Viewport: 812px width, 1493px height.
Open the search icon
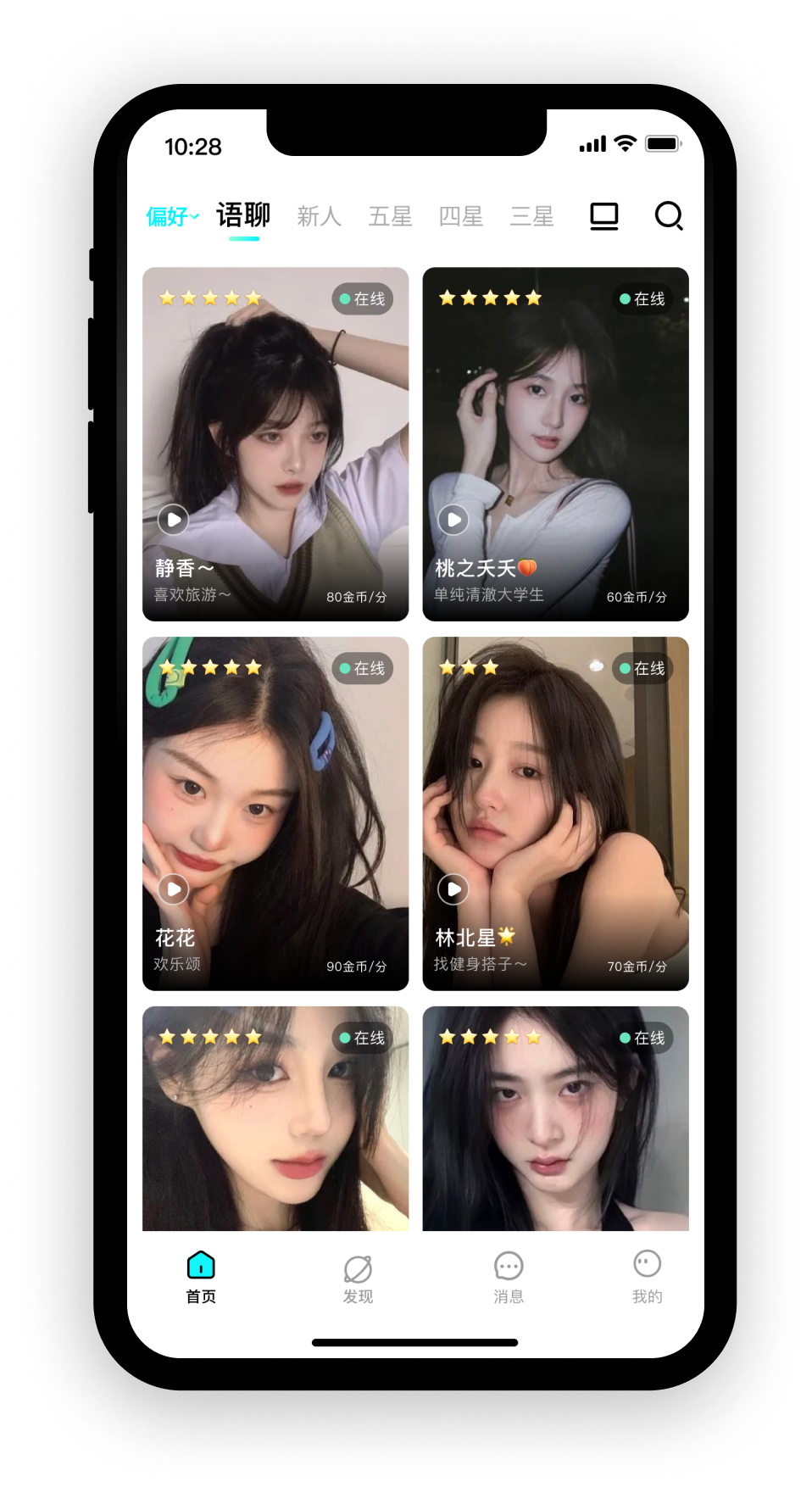point(669,215)
